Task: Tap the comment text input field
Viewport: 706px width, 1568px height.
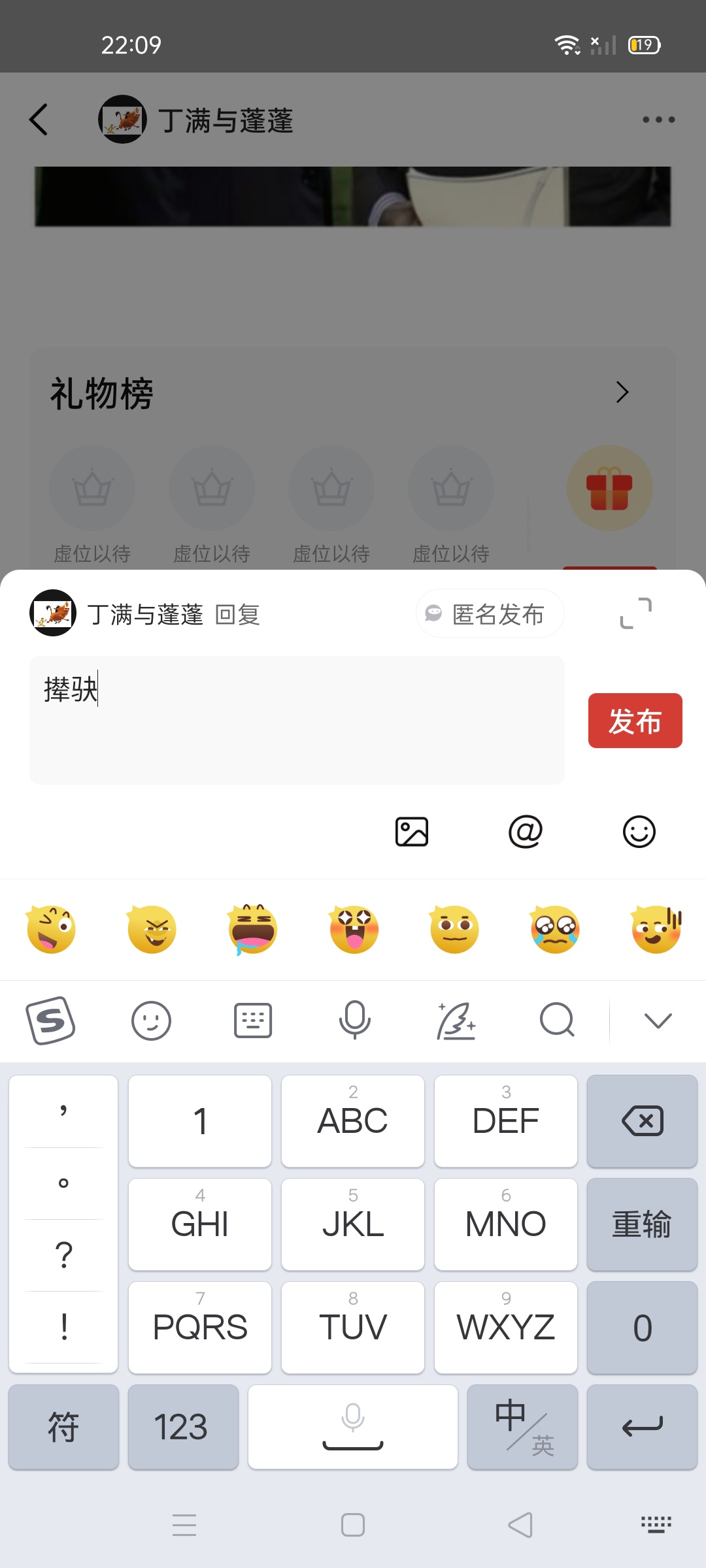Action: coord(297,720)
